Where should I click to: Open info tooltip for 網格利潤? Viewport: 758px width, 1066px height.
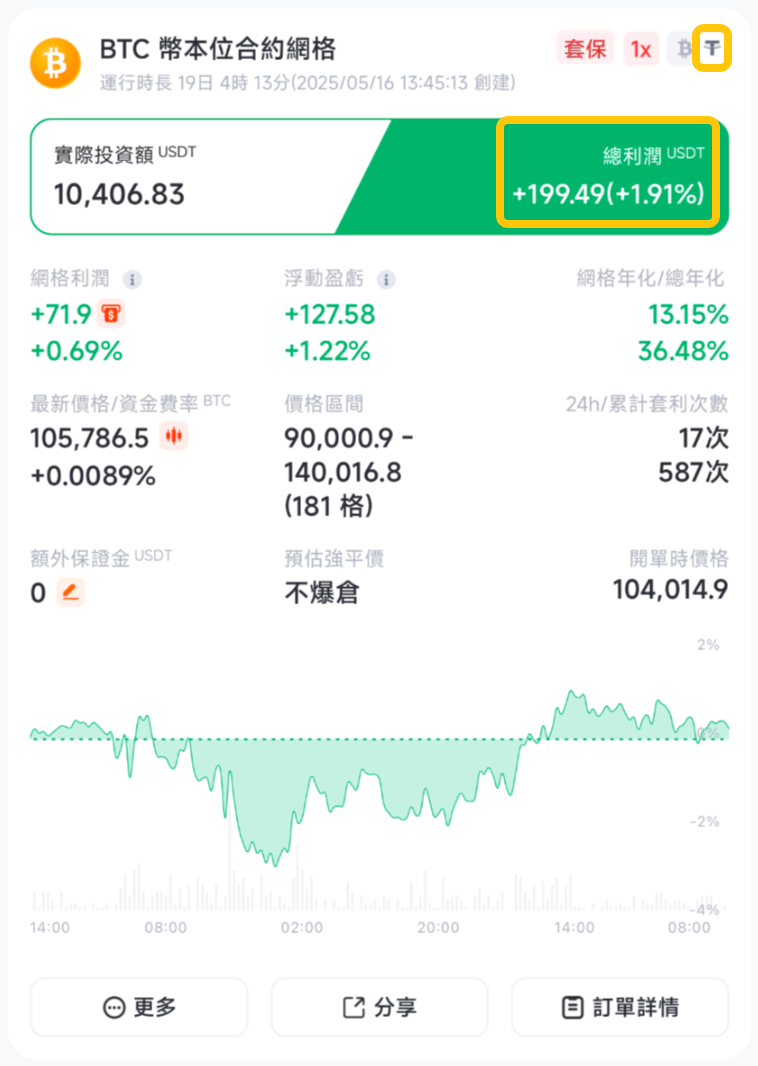point(132,279)
